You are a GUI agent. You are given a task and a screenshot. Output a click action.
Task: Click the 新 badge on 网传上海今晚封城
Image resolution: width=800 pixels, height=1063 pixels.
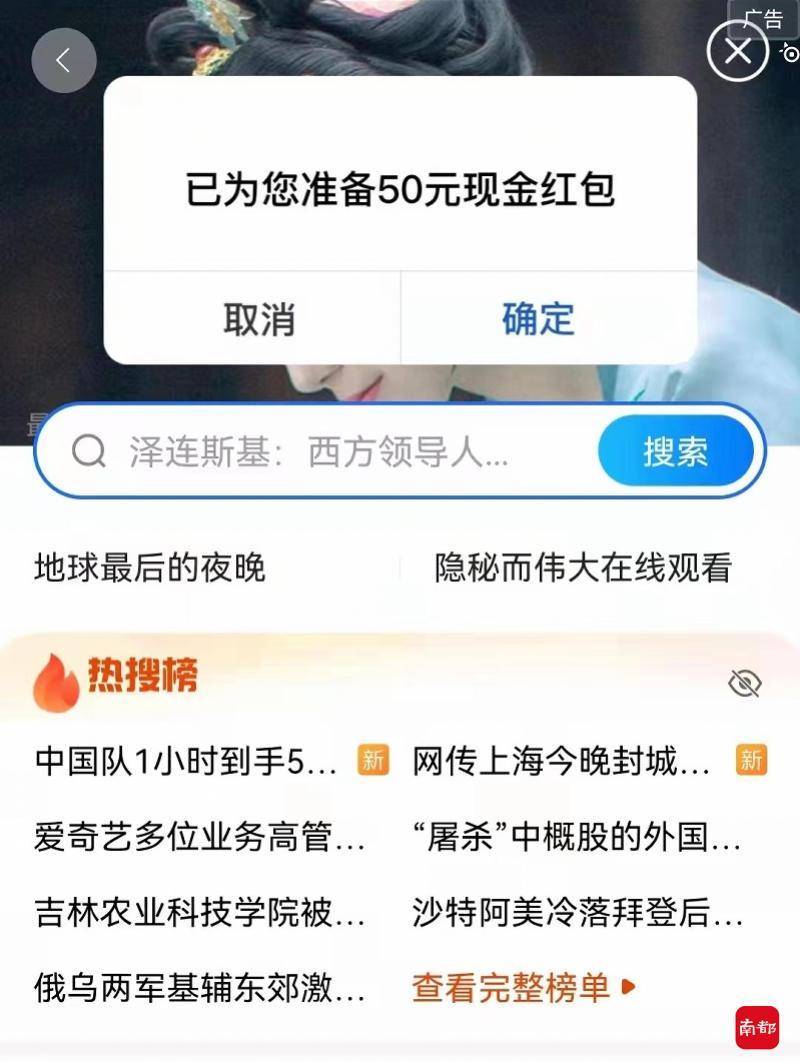[751, 760]
